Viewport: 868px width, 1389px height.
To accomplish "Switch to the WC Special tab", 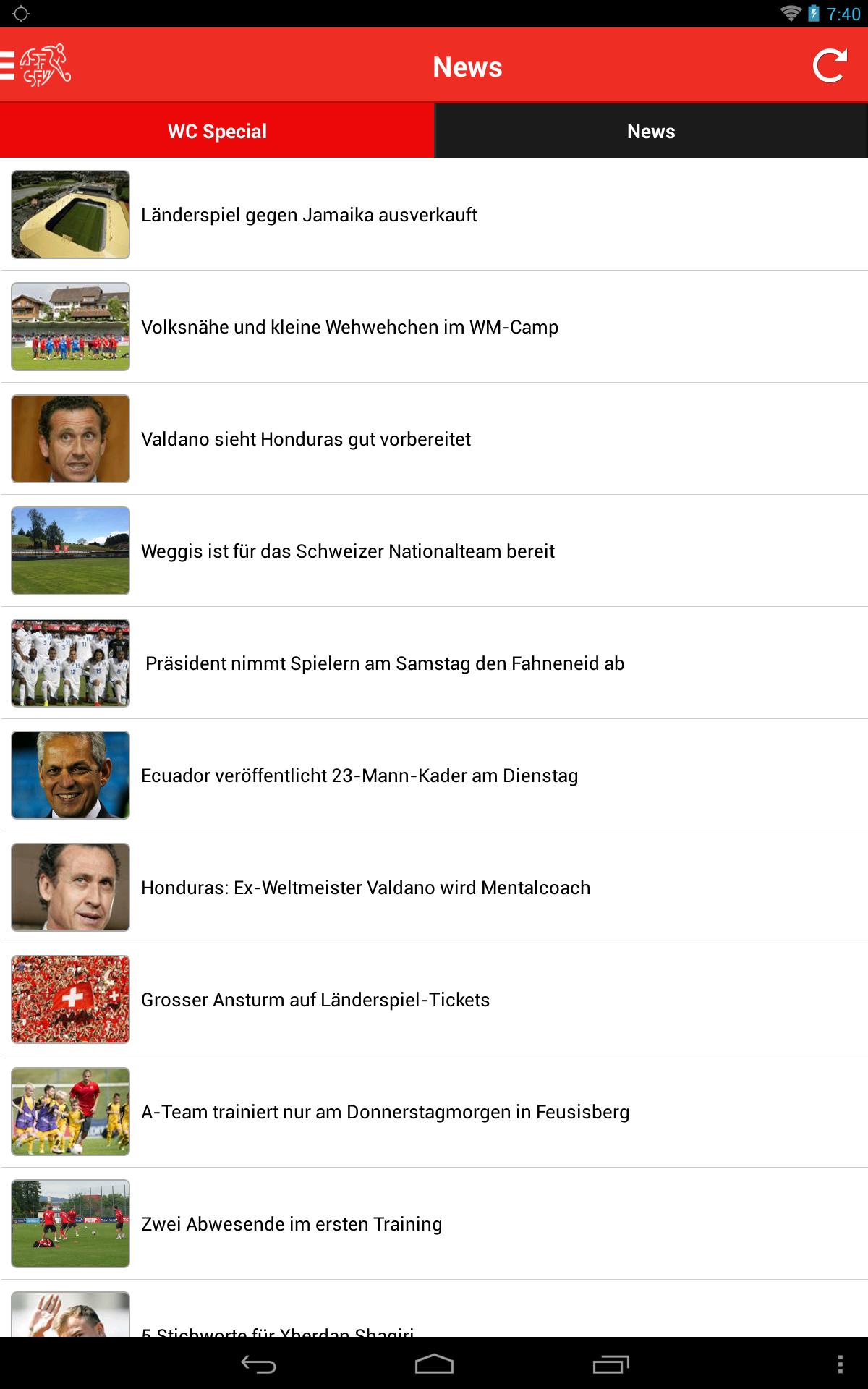I will (x=217, y=131).
